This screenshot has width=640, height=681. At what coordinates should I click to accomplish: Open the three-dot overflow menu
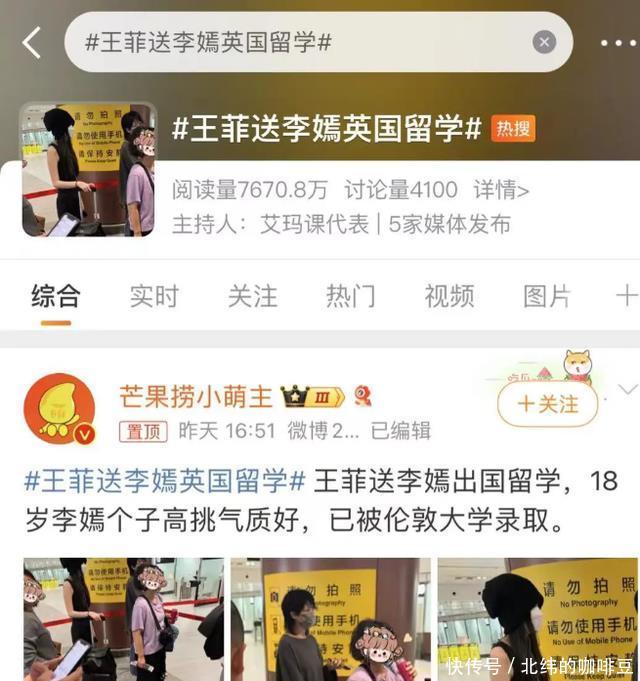(618, 42)
